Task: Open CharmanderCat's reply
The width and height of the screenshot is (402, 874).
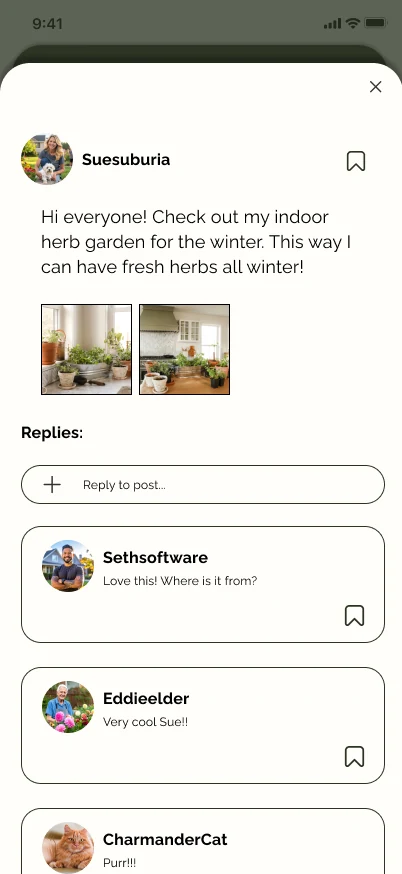Action: pos(203,841)
